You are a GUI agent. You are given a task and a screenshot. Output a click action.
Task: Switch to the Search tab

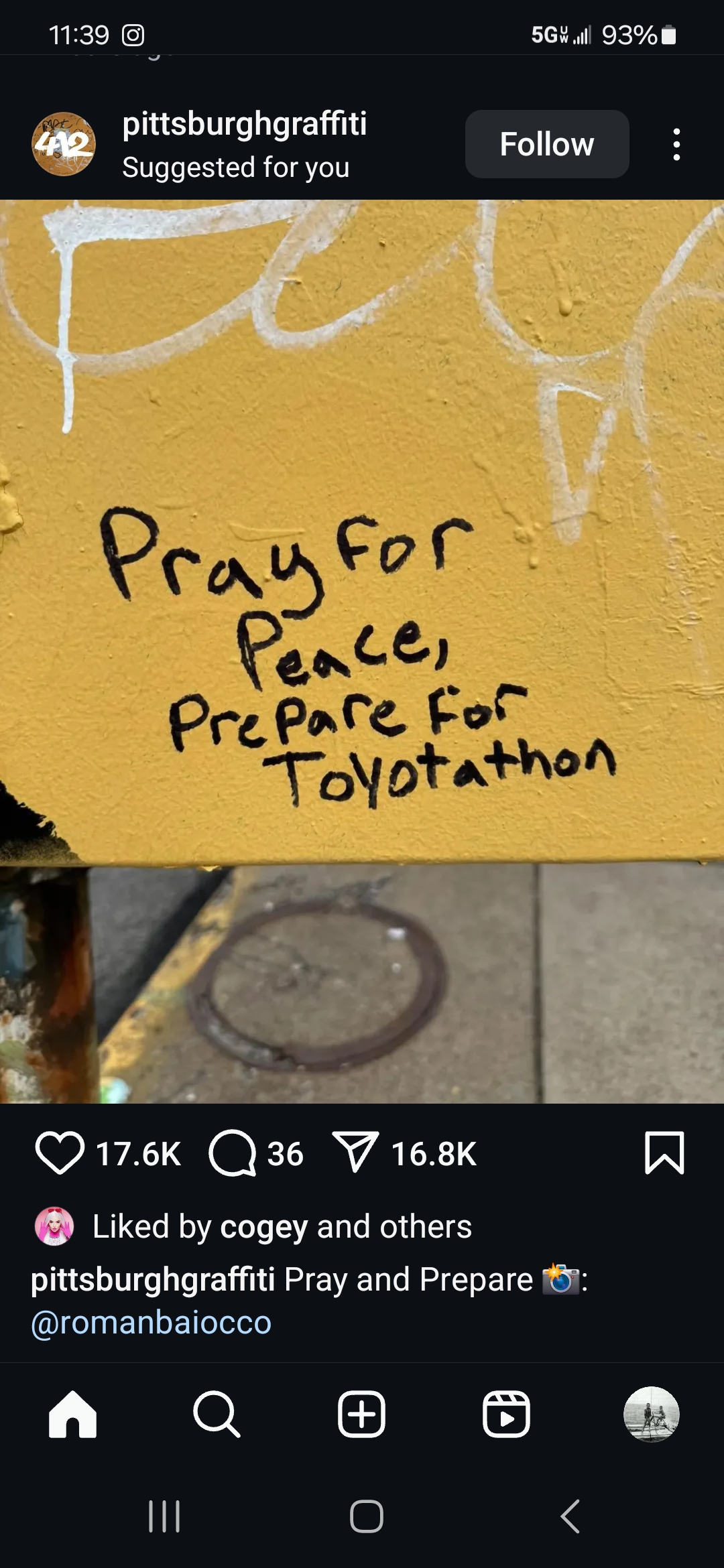coord(217,1414)
